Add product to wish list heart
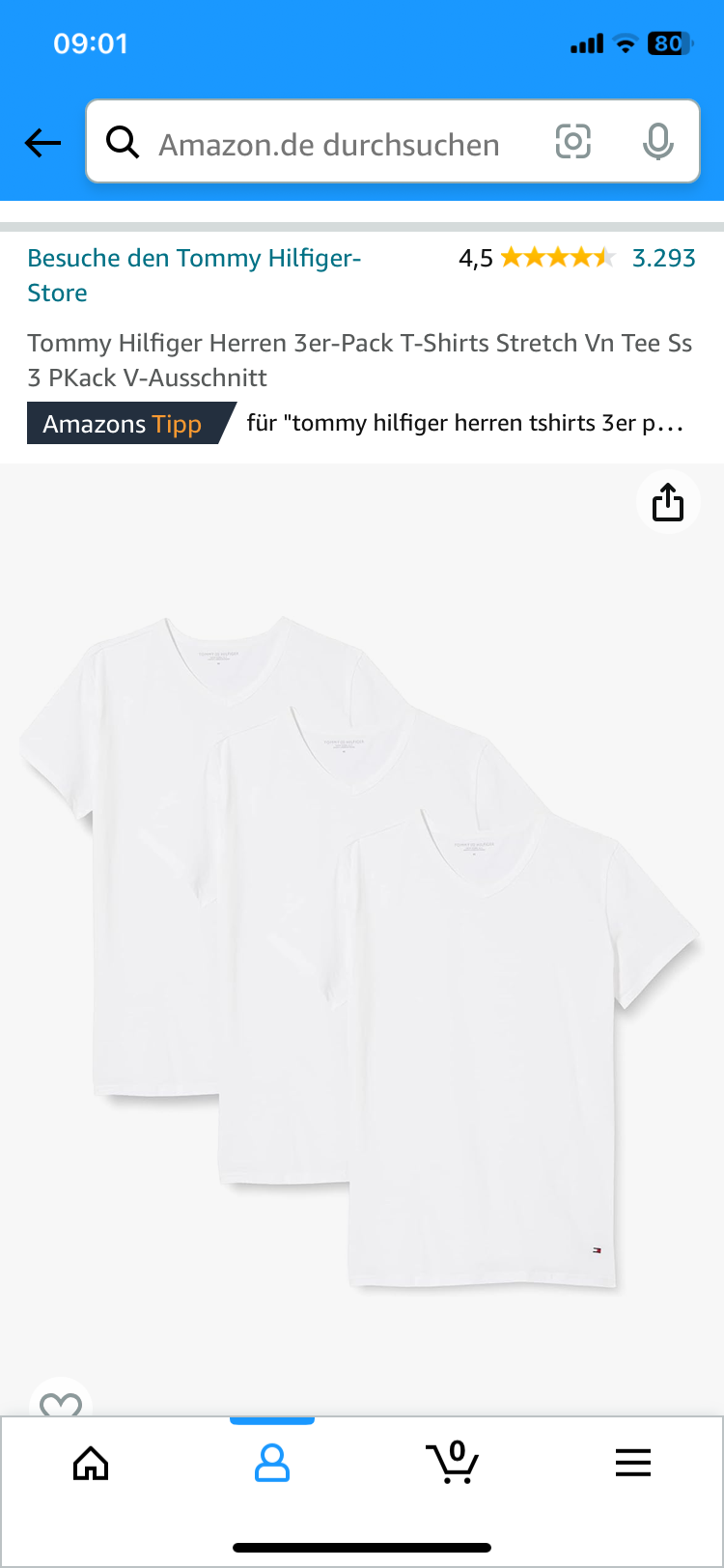The image size is (724, 1568). [61, 1404]
